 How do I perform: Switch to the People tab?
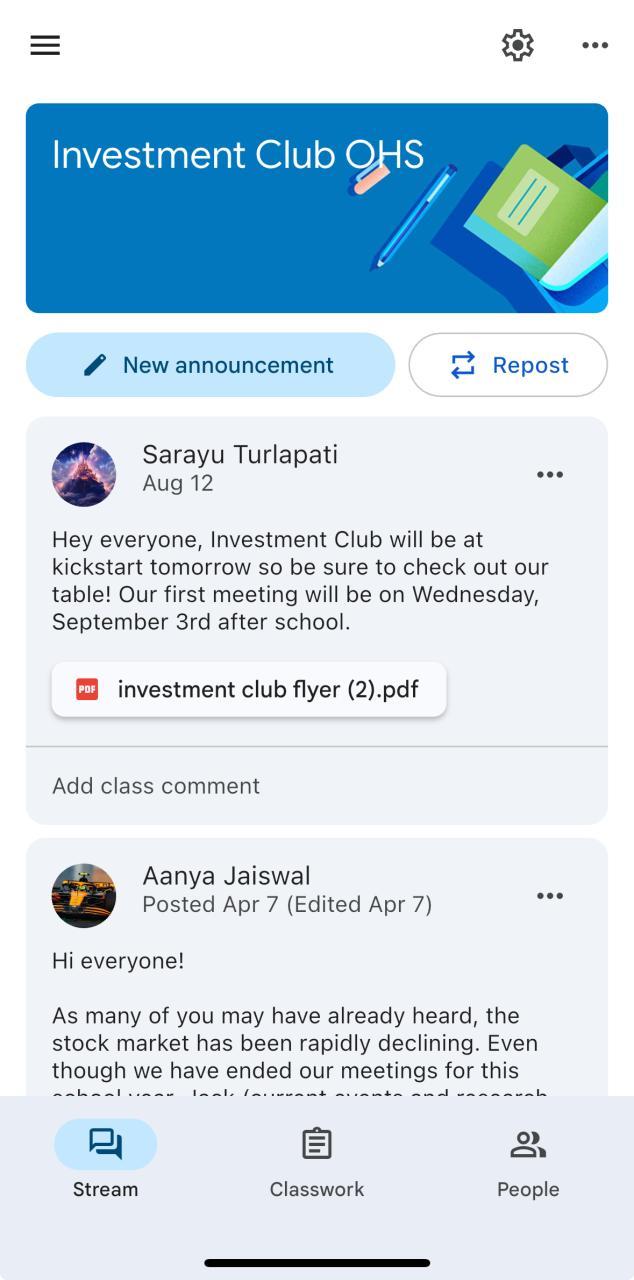click(528, 1160)
